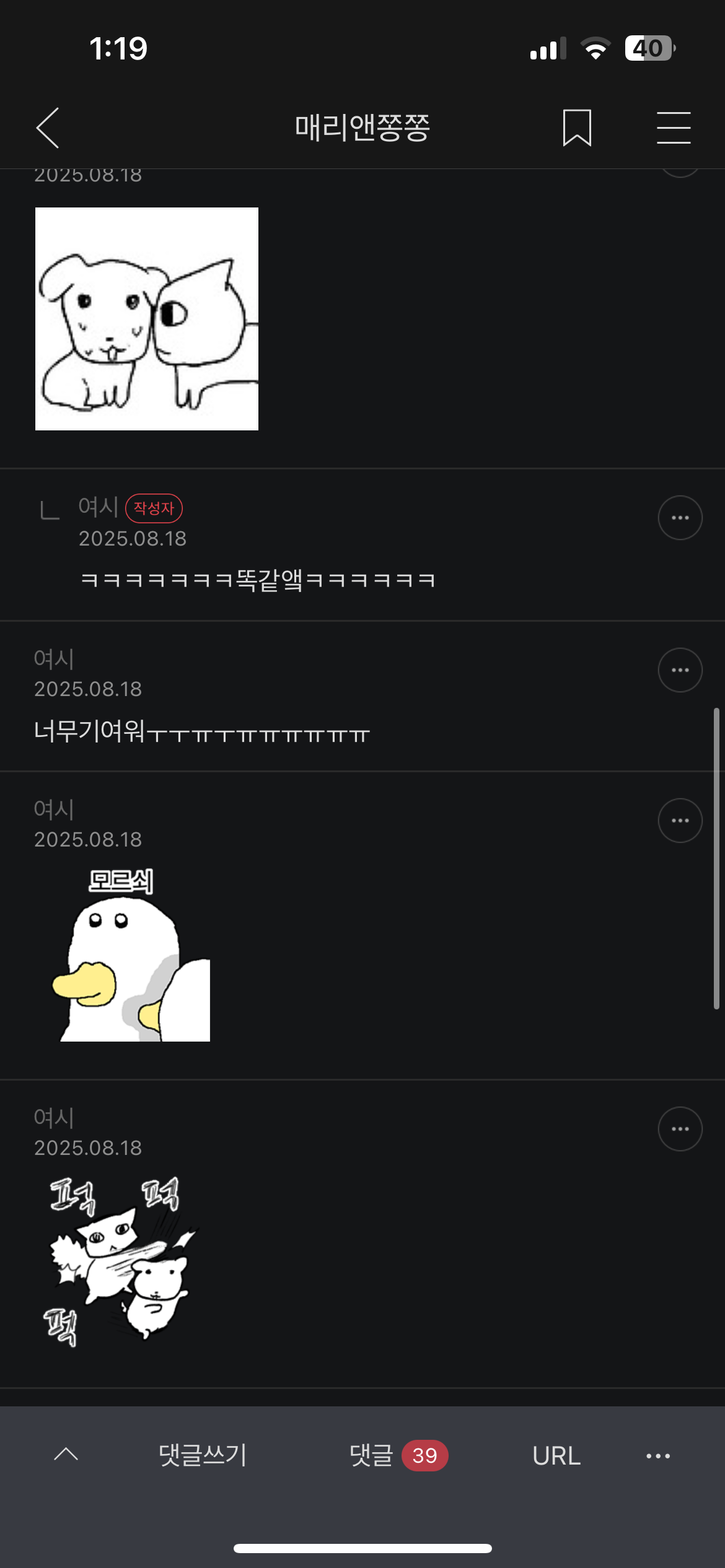This screenshot has height=1568, width=725.
Task: Tap 댓글쓰기 to write a comment
Action: point(203,1455)
